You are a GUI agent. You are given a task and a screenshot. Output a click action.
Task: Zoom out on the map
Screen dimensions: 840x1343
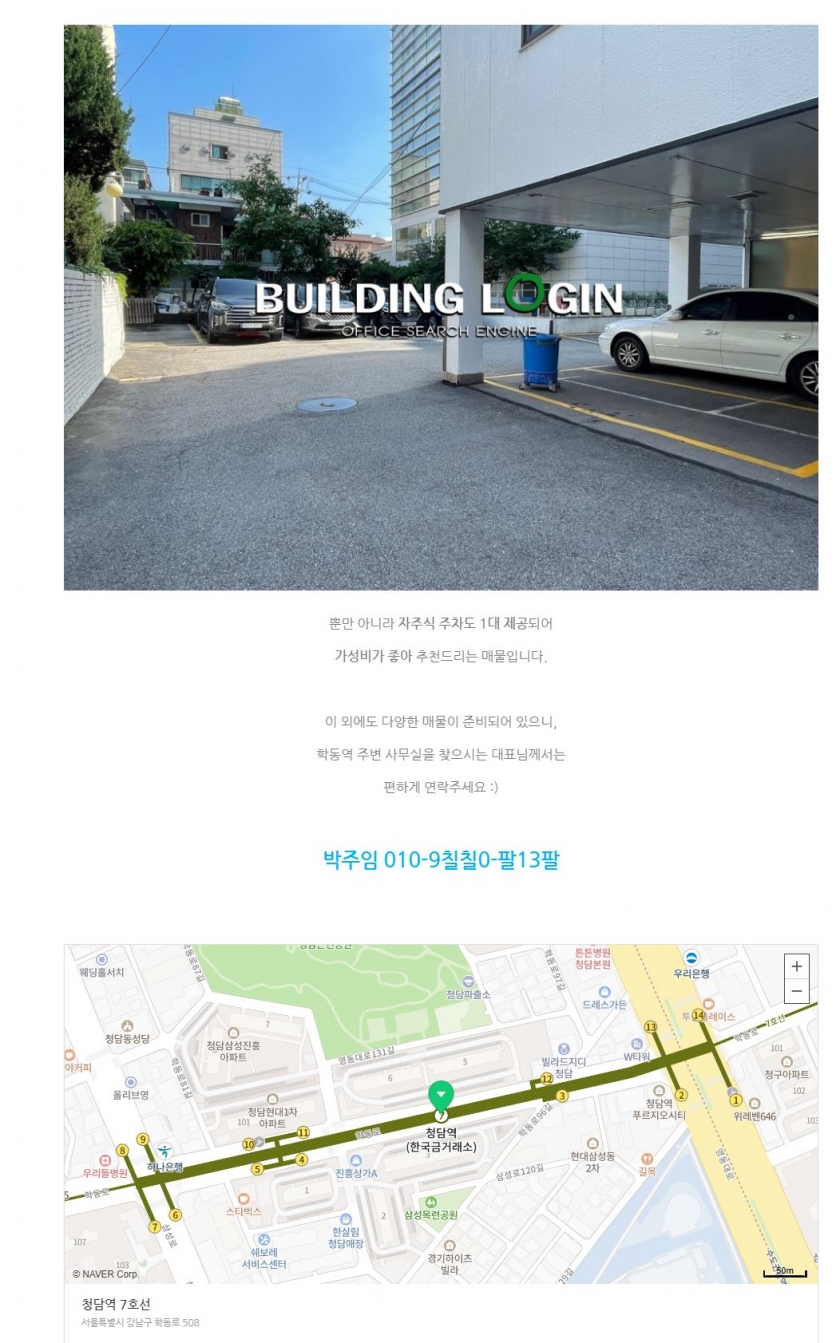pos(796,991)
